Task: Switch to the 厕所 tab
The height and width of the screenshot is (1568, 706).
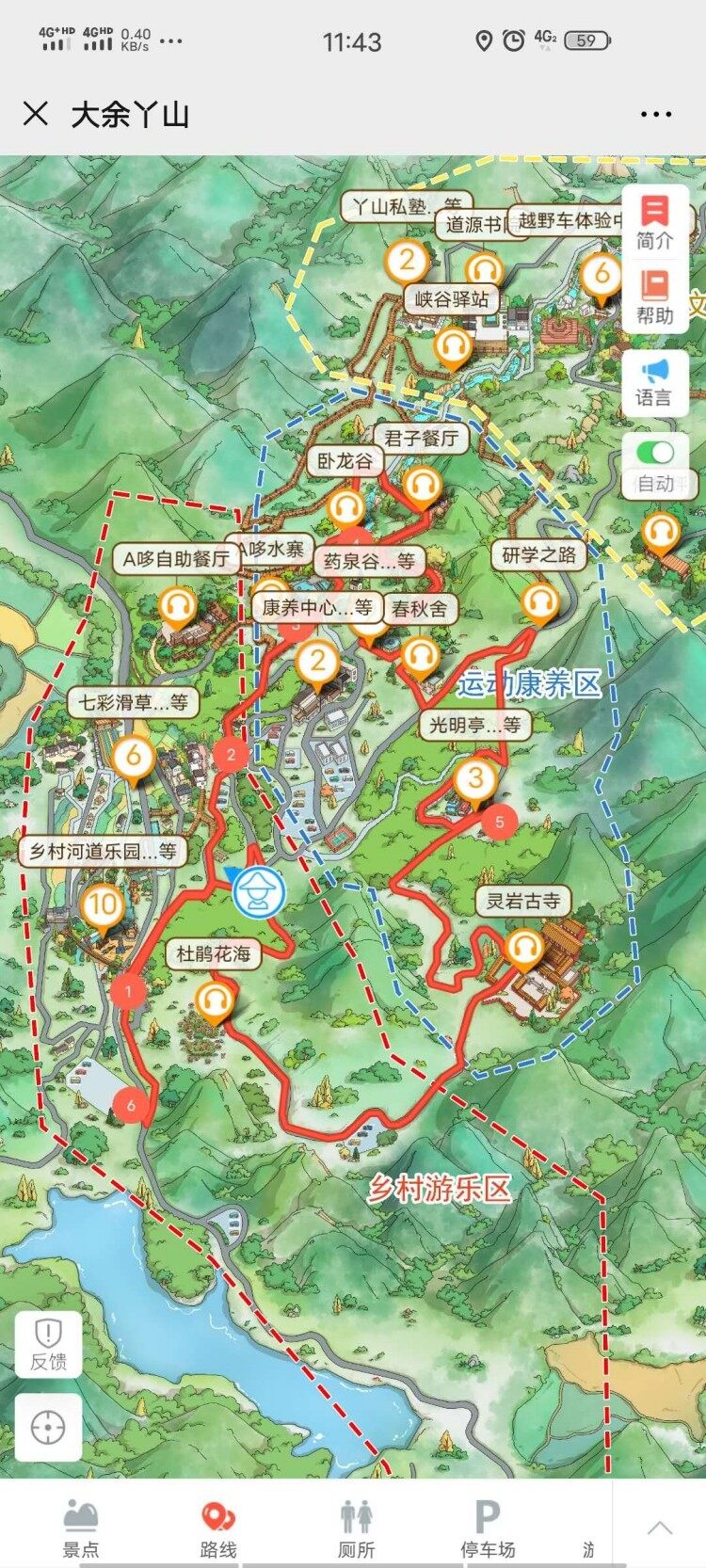Action: (356, 1528)
